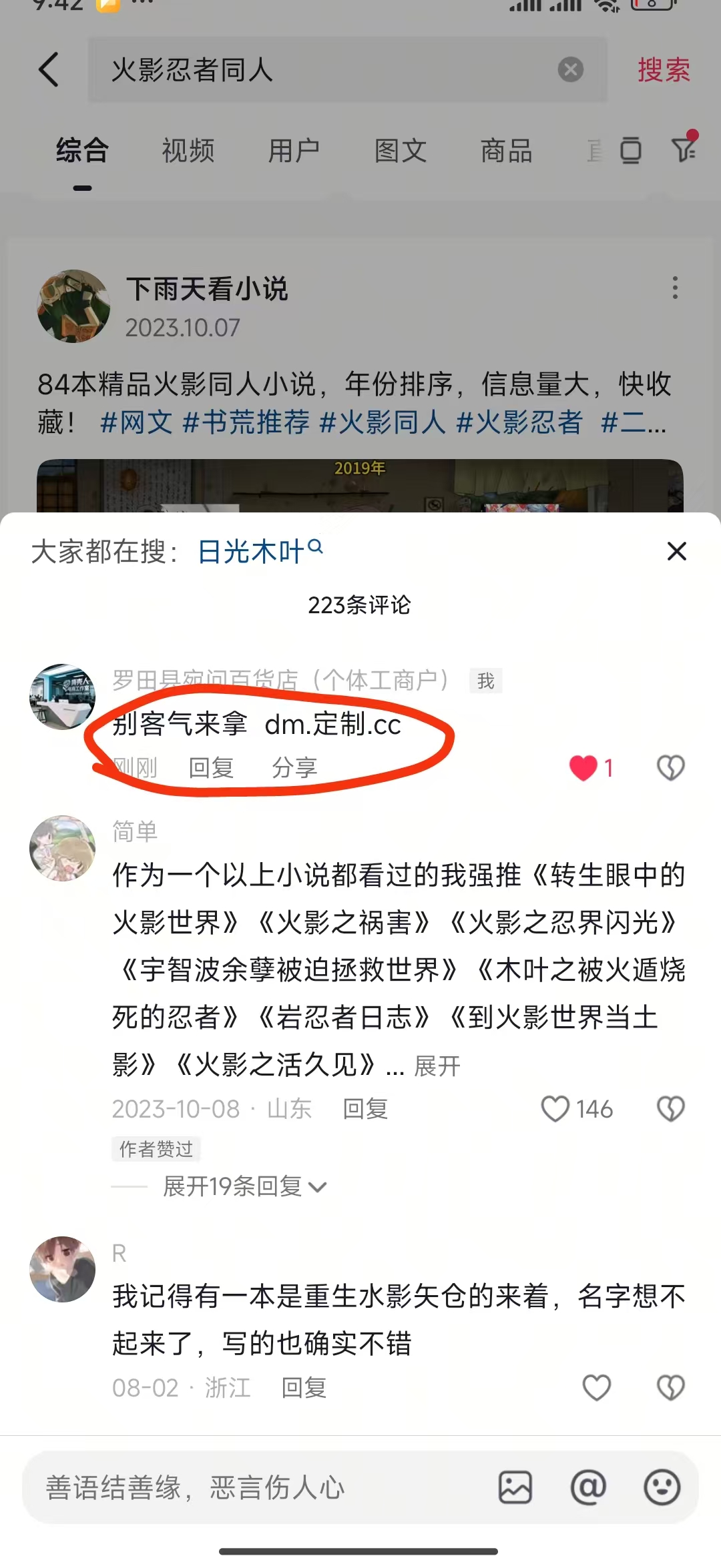Image resolution: width=721 pixels, height=1568 pixels.
Task: Reply to R's comment
Action: coord(304,1388)
